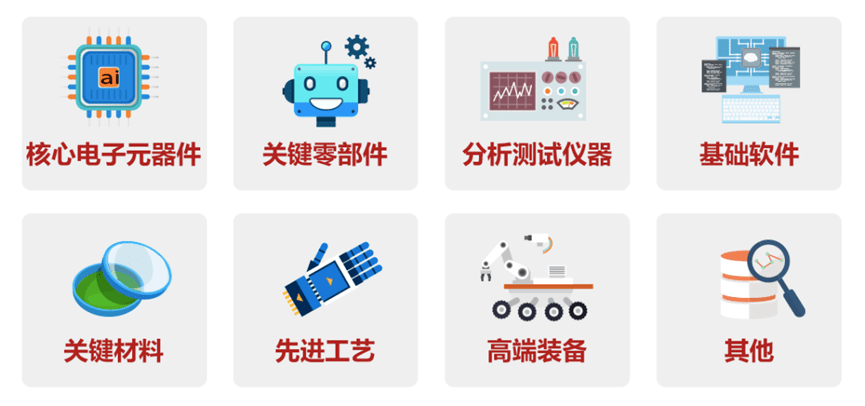
Task: Open the 基础软件 card
Action: (x=748, y=103)
